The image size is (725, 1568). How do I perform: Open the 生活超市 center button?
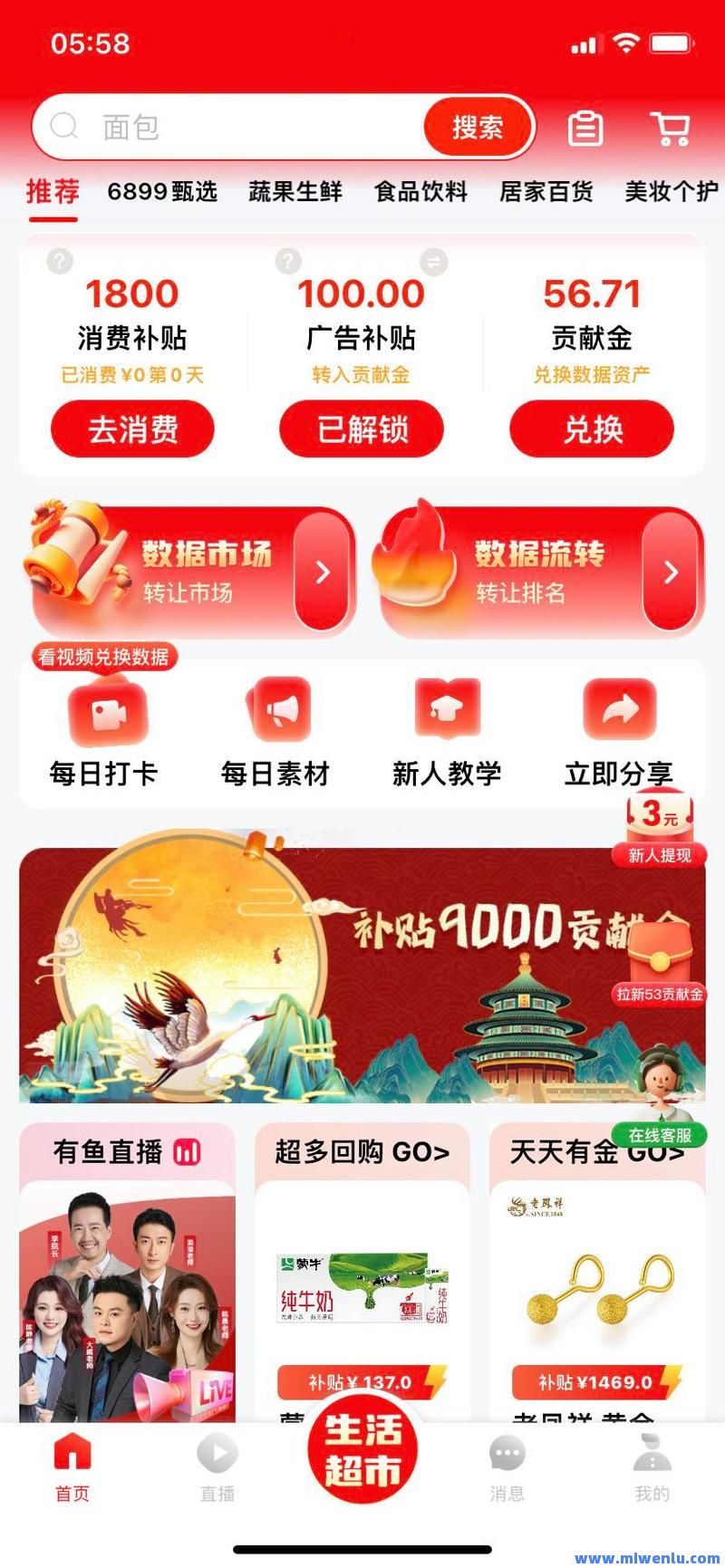[x=362, y=1449]
